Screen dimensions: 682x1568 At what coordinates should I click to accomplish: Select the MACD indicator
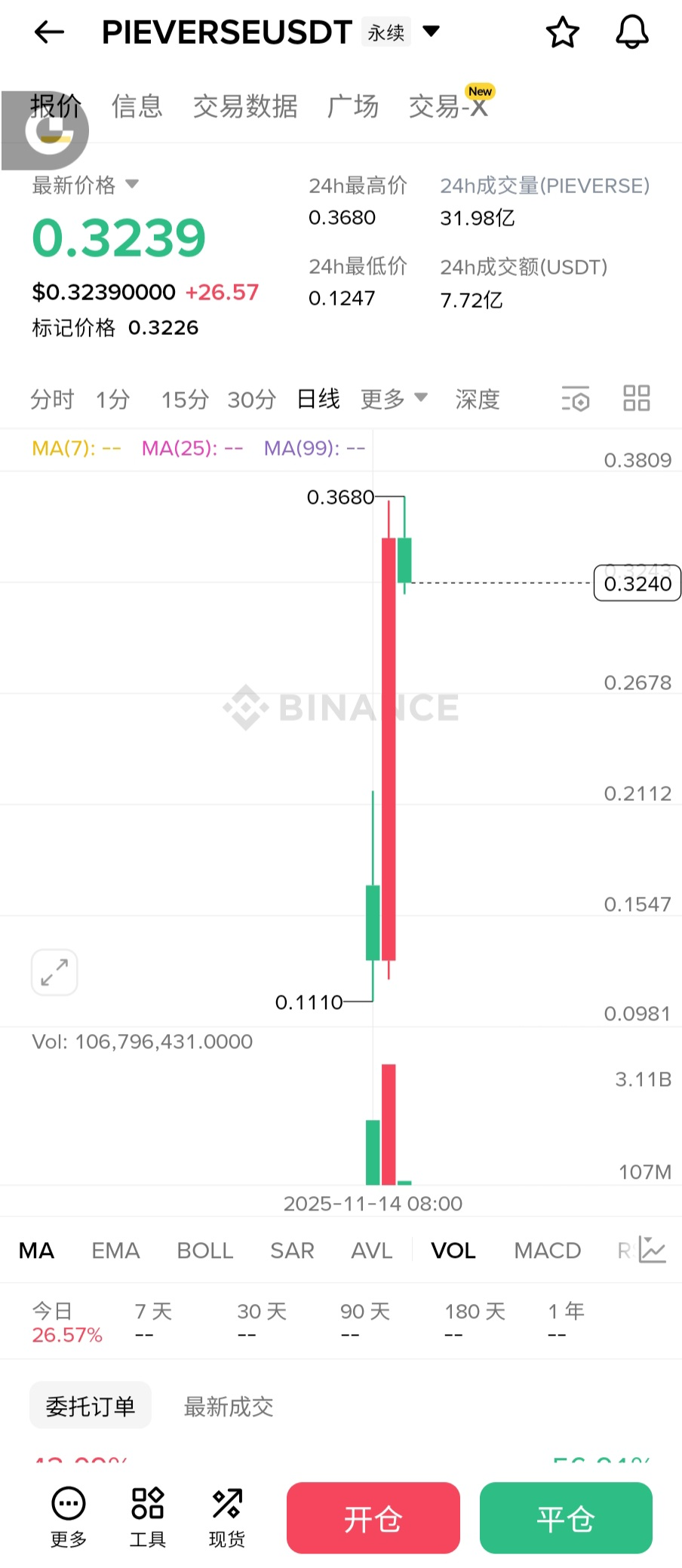click(547, 1250)
